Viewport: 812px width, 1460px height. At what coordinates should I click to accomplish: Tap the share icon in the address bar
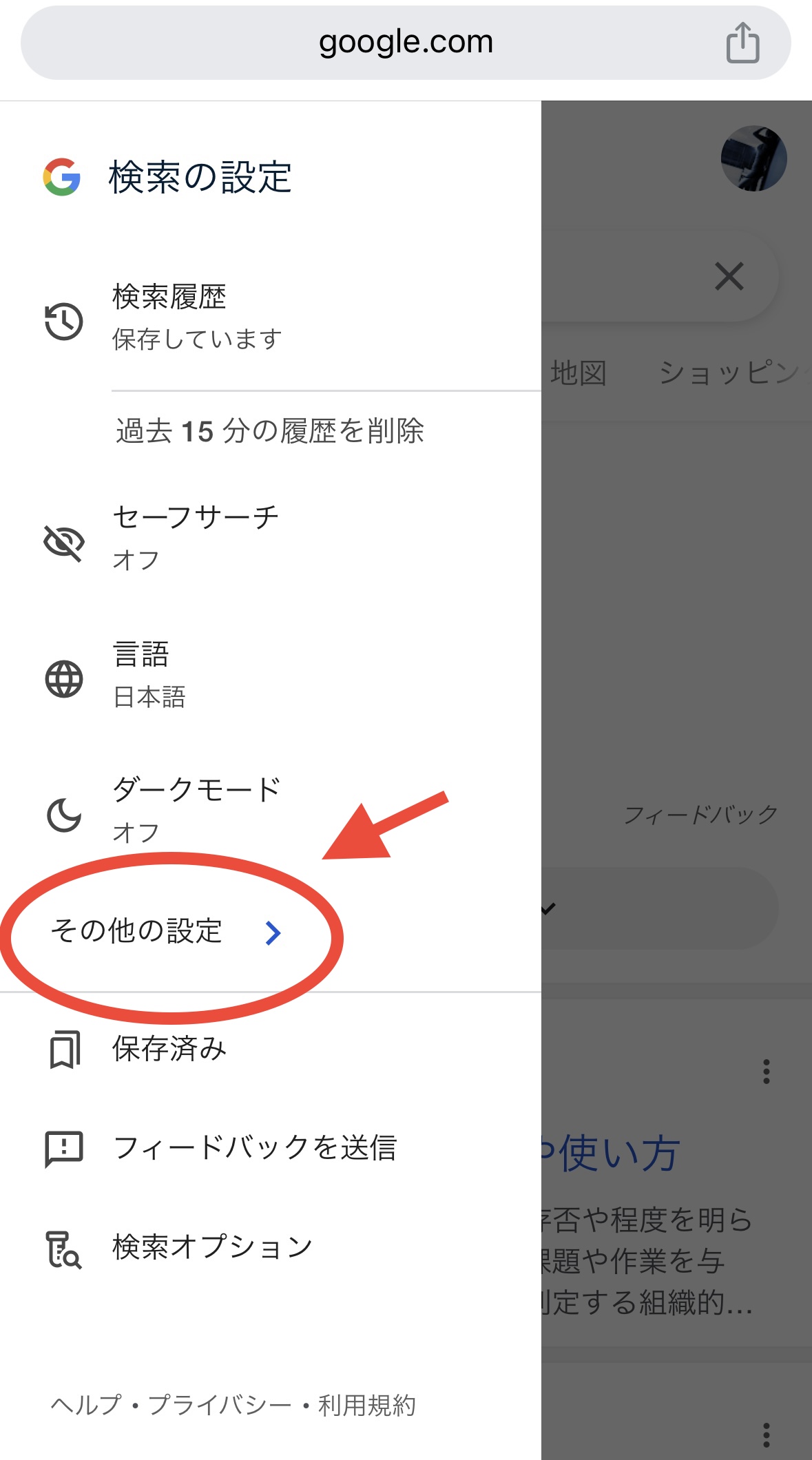click(742, 43)
